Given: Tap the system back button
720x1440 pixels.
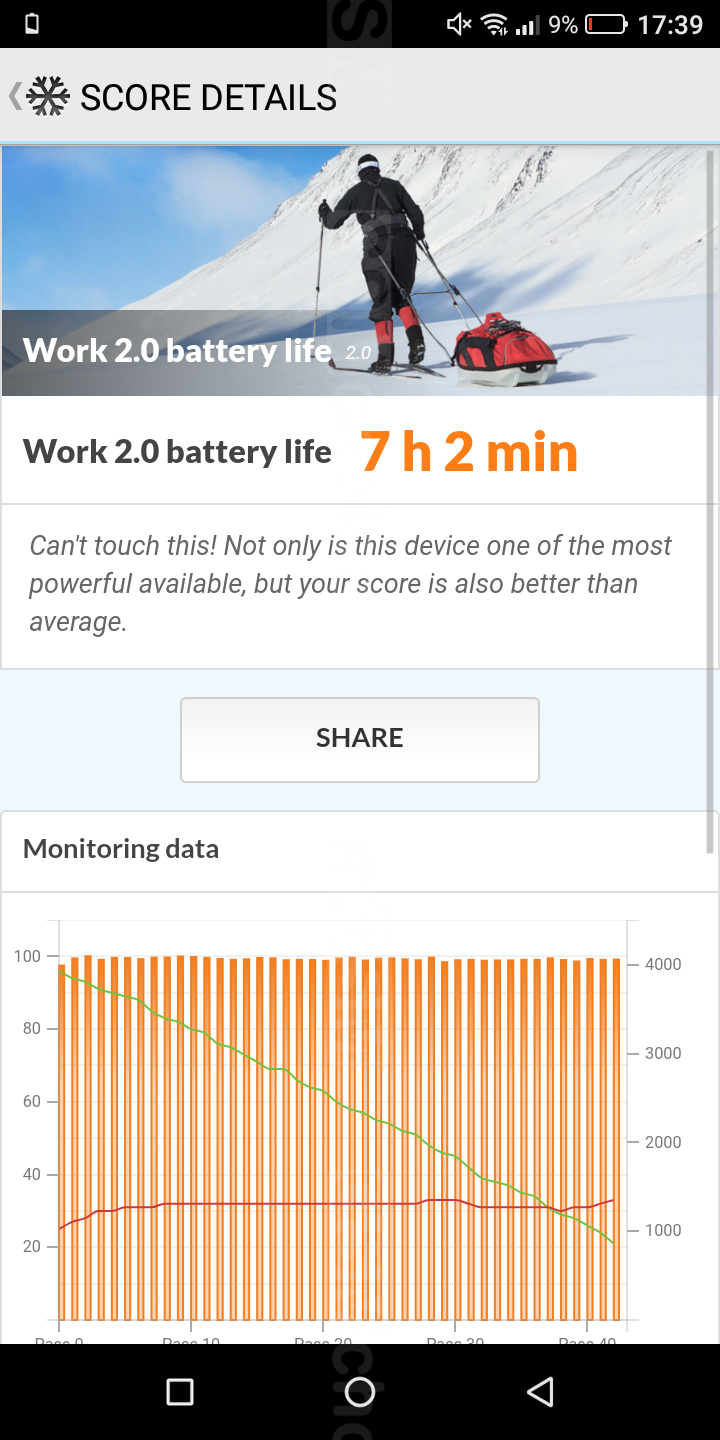Looking at the screenshot, I should tap(540, 1391).
